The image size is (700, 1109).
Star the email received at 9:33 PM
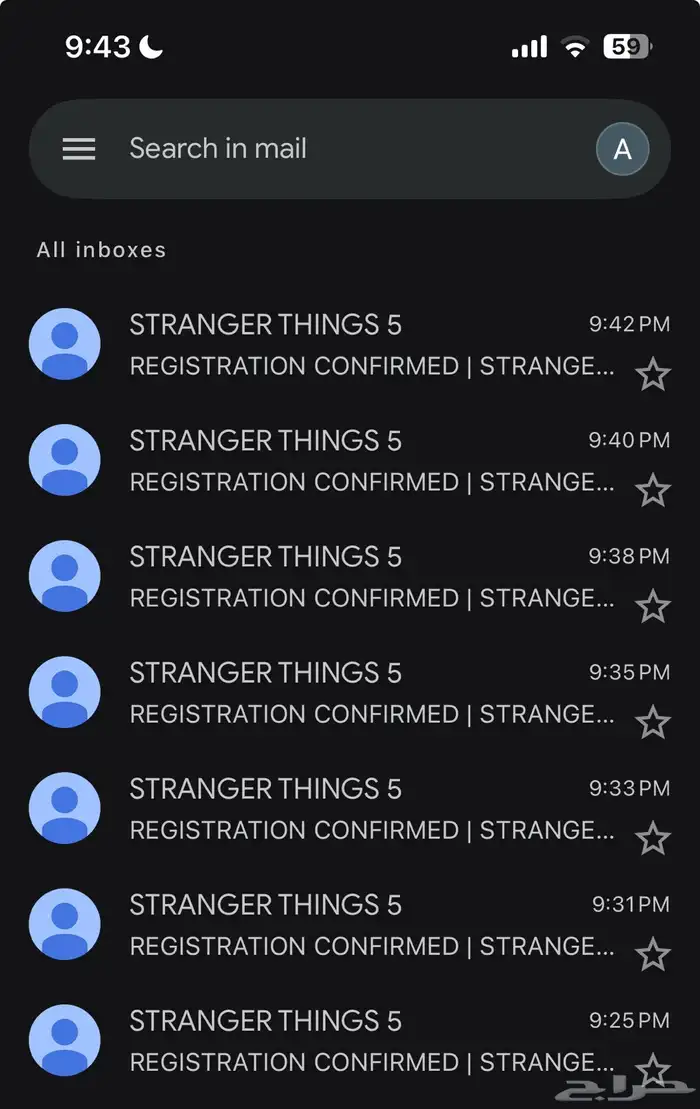tap(653, 838)
